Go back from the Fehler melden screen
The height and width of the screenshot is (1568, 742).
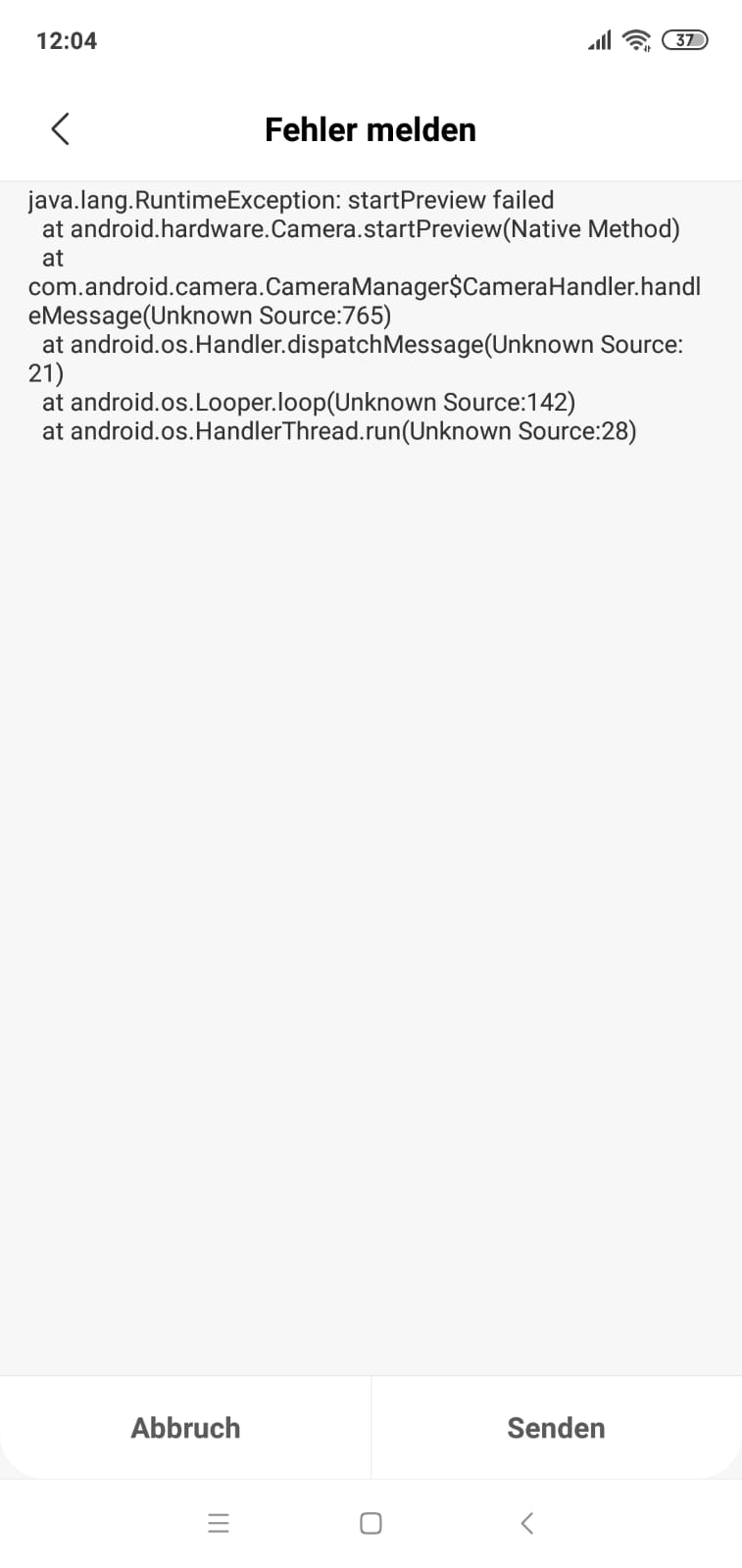click(60, 128)
